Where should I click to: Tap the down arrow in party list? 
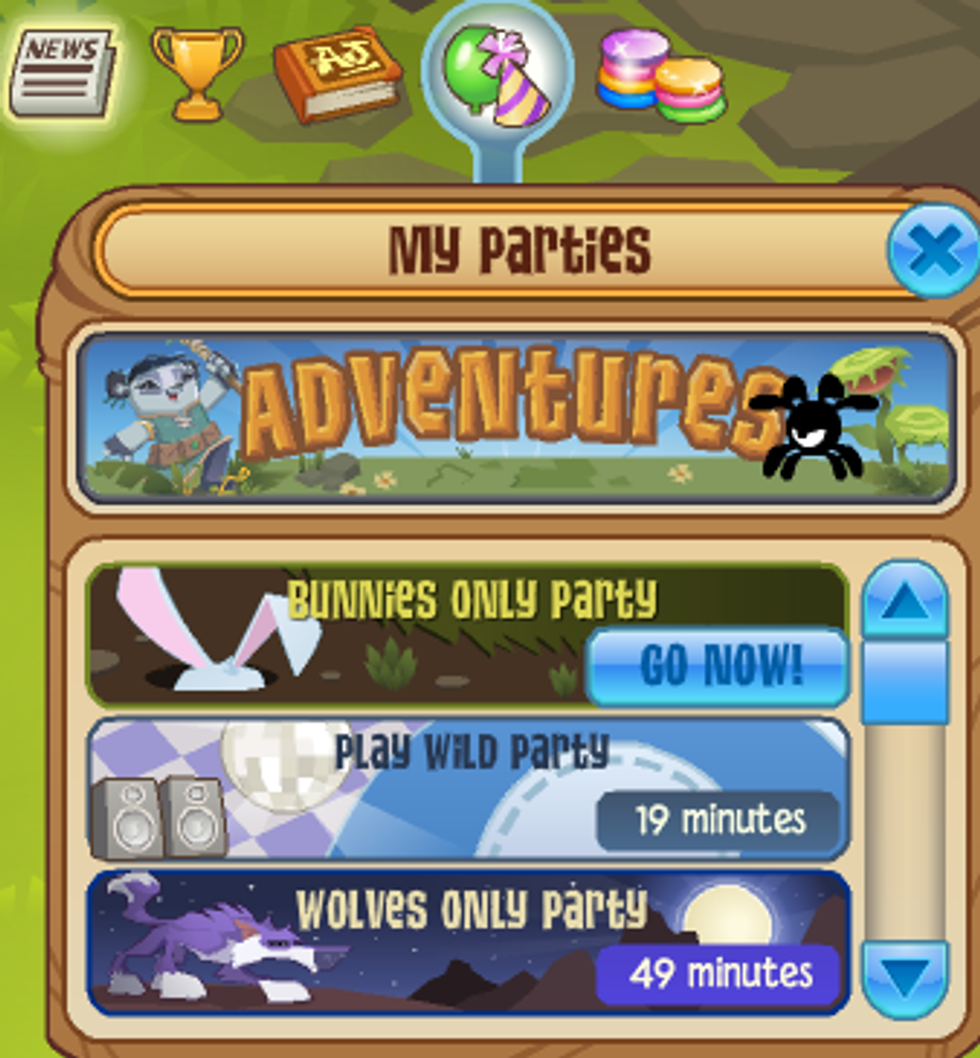pyautogui.click(x=904, y=978)
